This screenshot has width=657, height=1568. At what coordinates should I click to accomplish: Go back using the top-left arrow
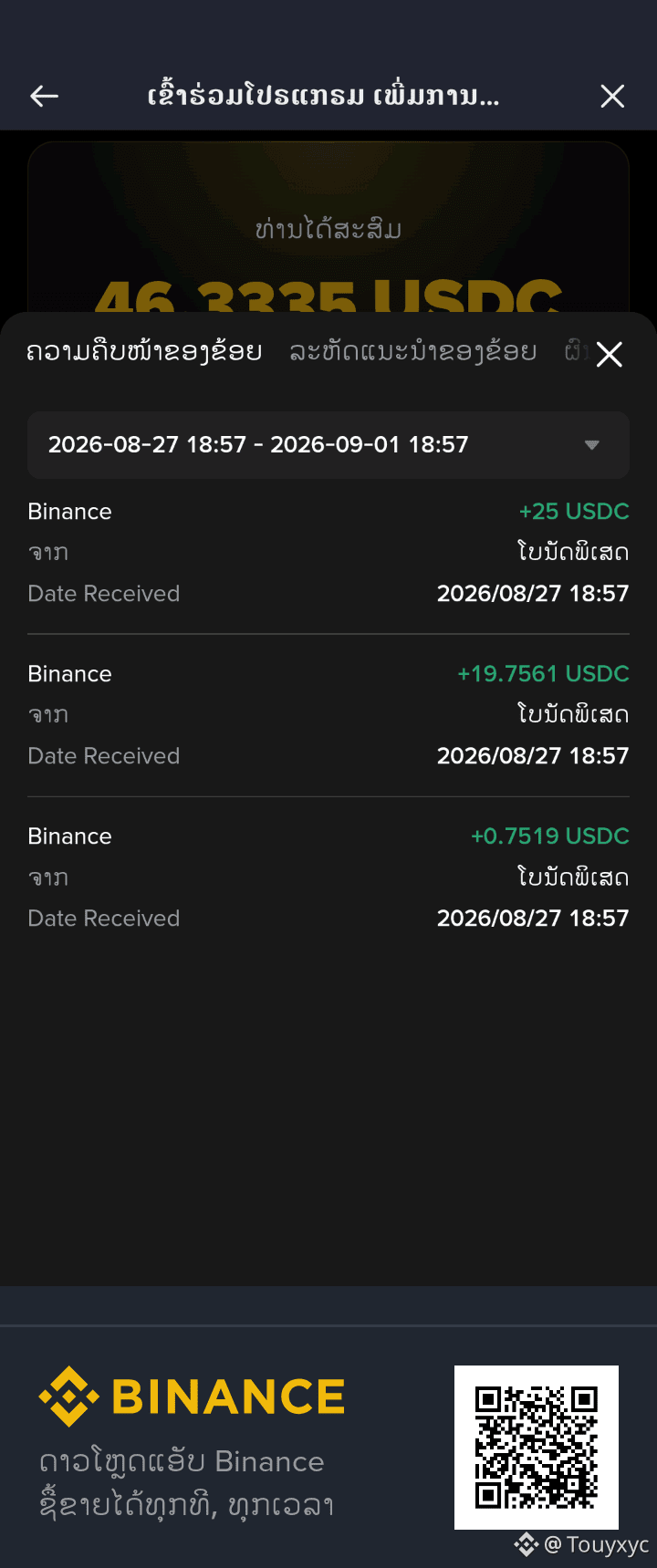coord(44,96)
